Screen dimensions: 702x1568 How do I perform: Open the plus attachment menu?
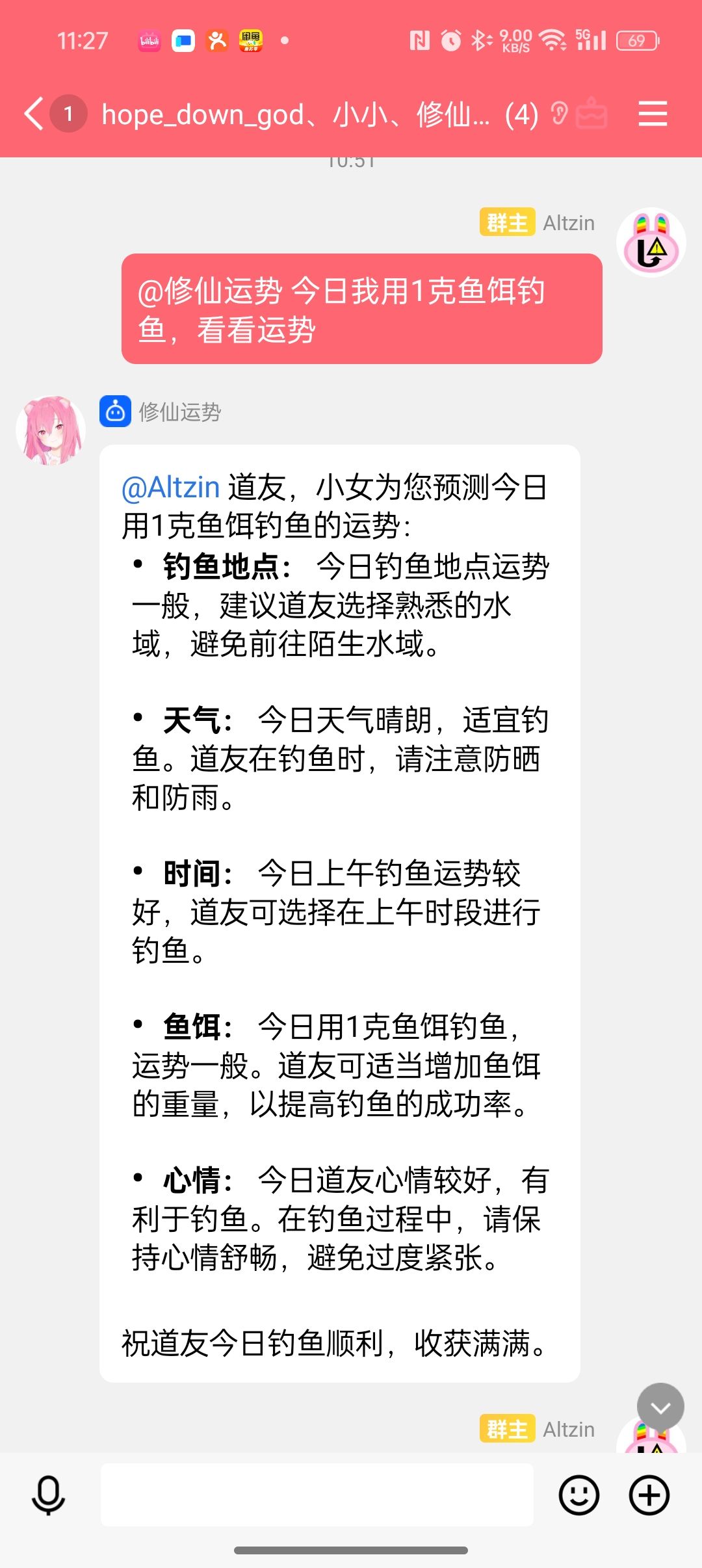coord(649,1495)
